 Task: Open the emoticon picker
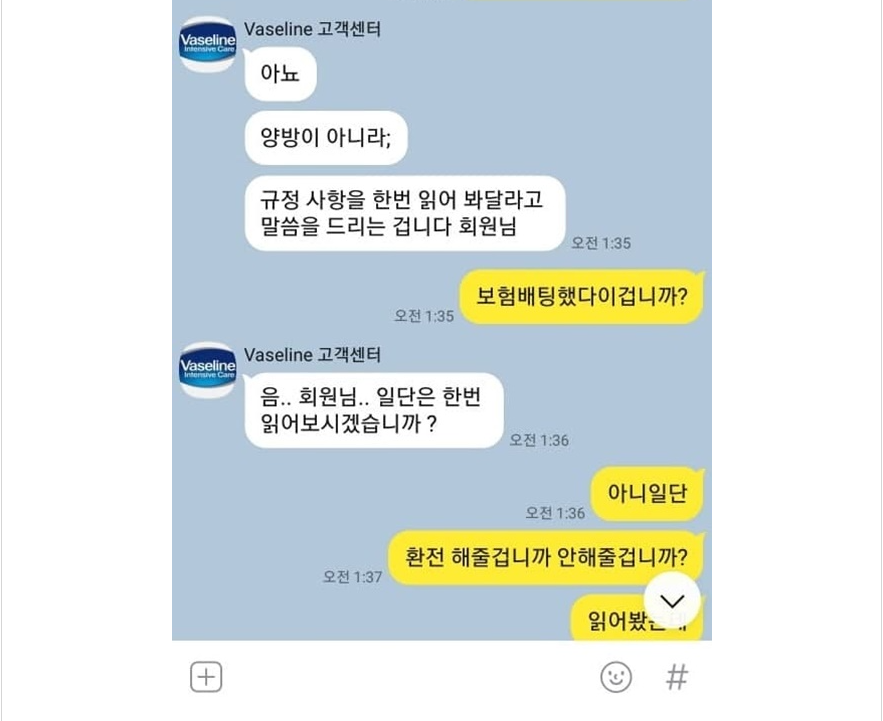click(x=616, y=677)
